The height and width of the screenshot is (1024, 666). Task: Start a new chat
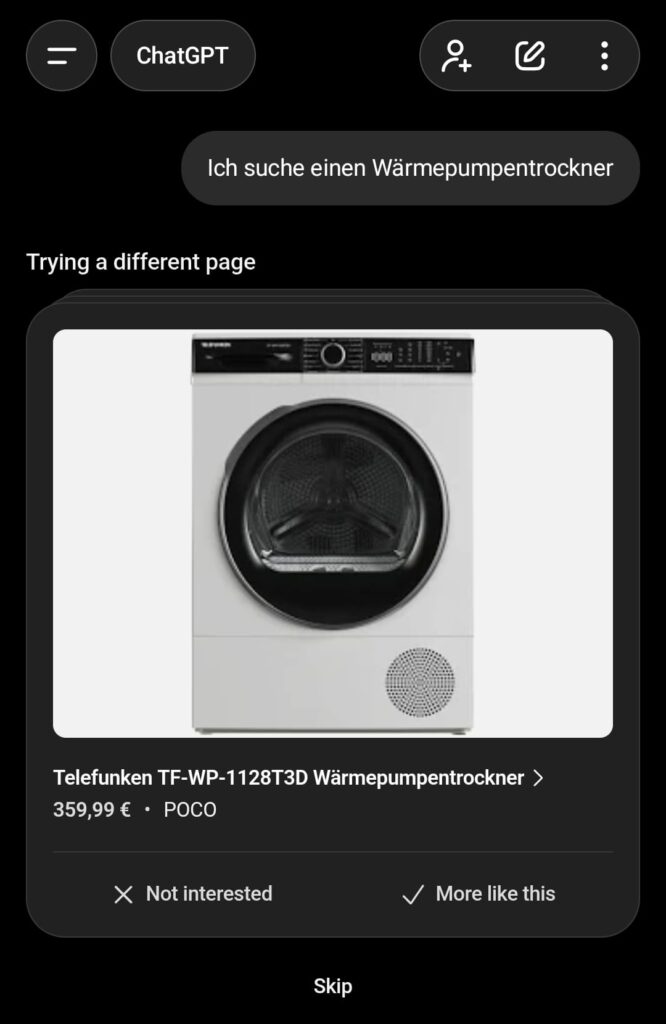(x=530, y=56)
